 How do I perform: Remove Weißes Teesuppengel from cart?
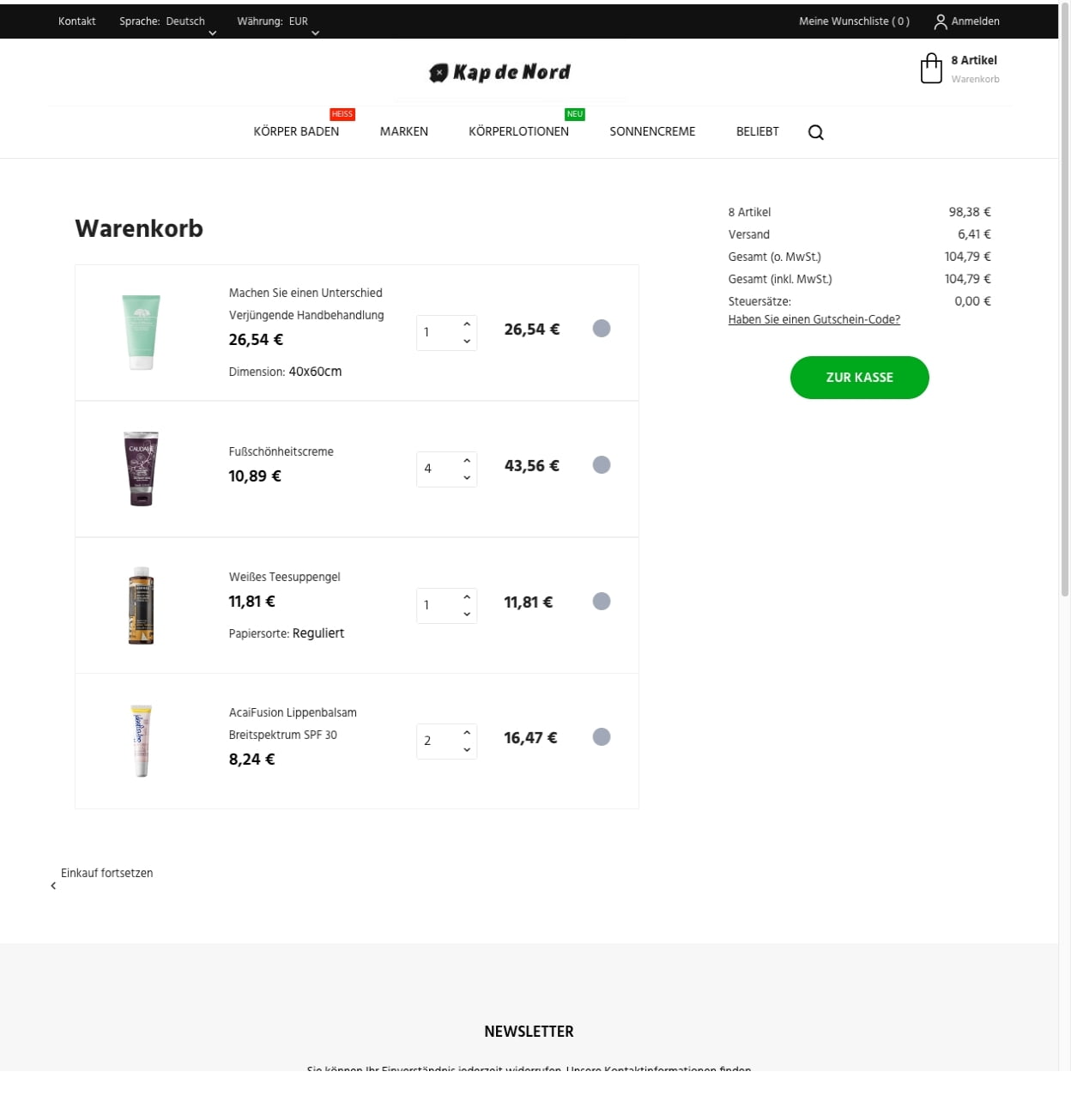(602, 602)
